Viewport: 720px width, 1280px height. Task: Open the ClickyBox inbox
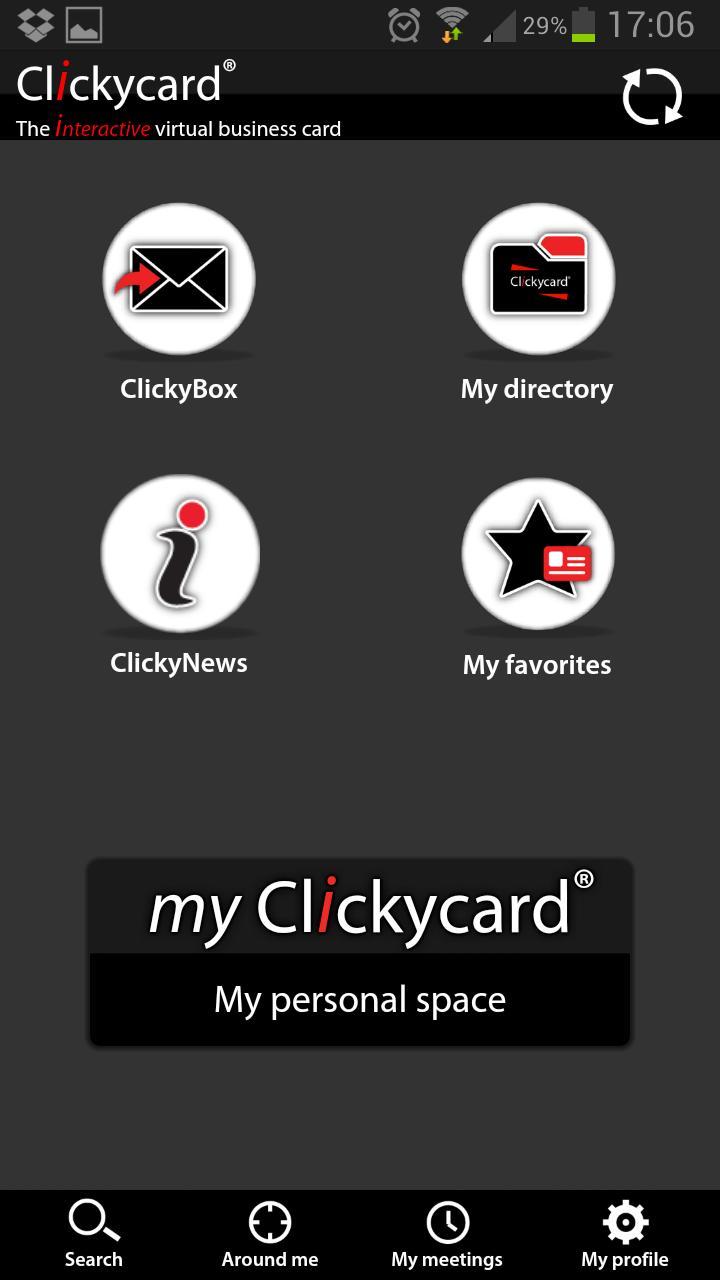click(x=178, y=280)
